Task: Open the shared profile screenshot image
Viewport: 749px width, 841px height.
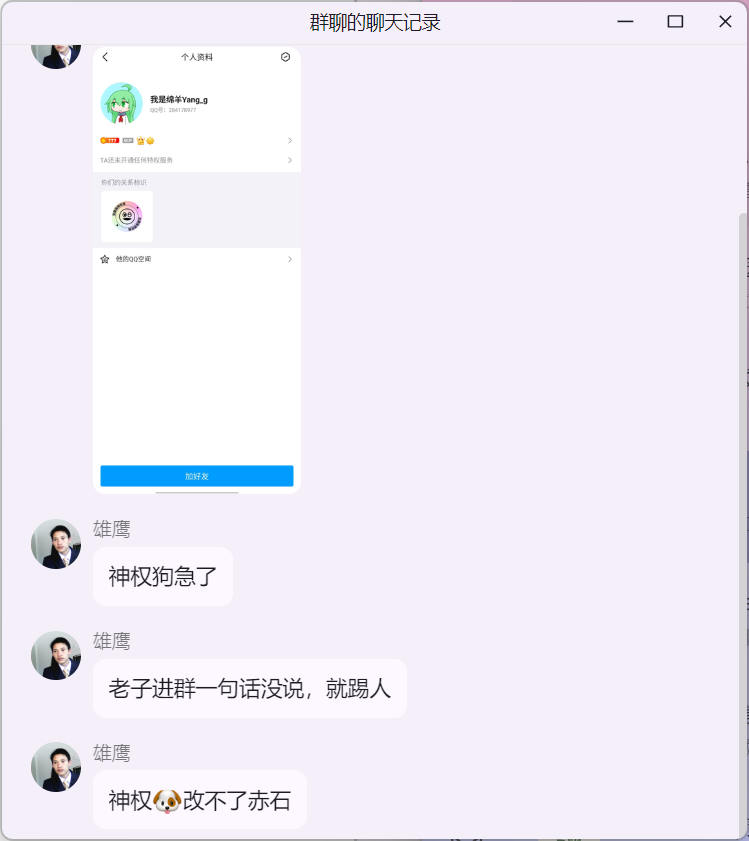Action: (197, 269)
